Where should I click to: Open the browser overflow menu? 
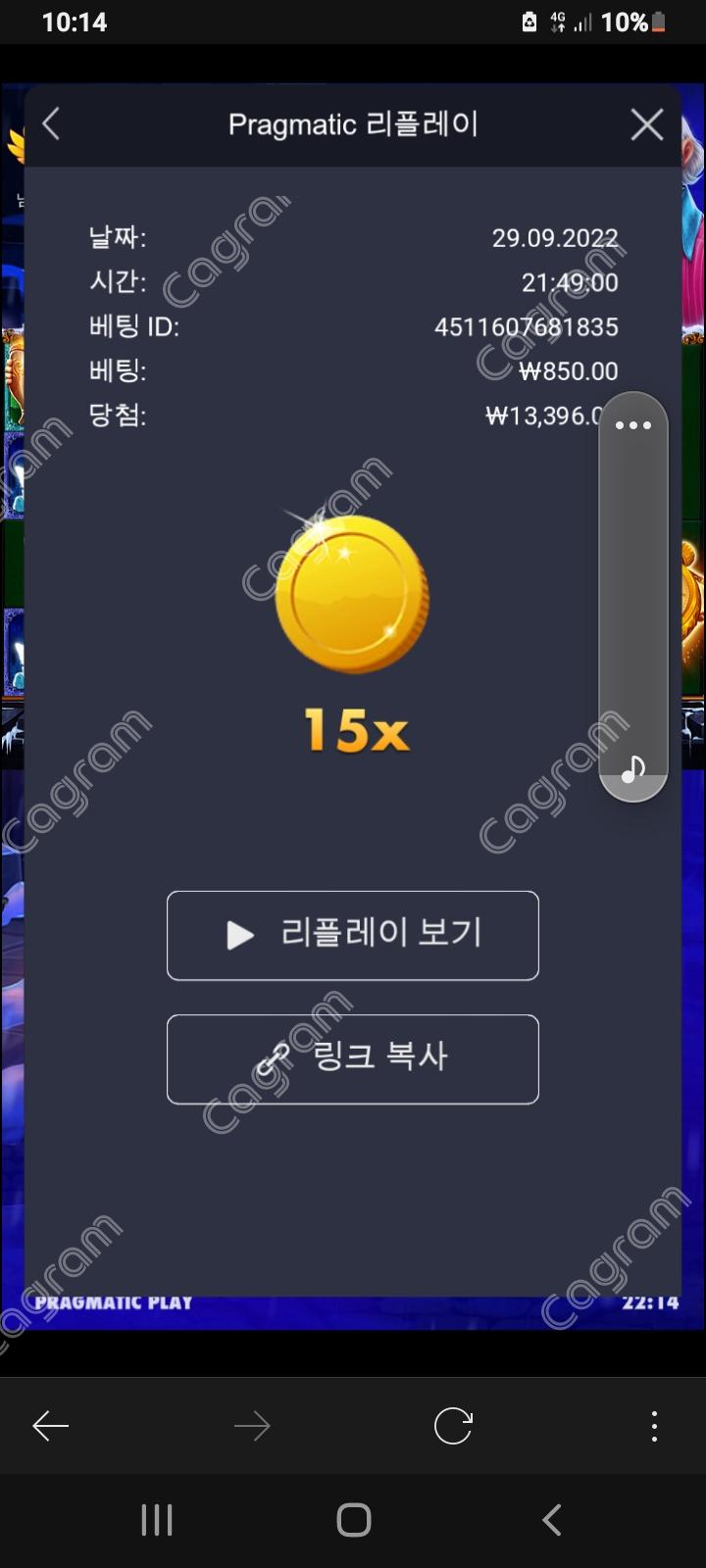click(654, 1426)
